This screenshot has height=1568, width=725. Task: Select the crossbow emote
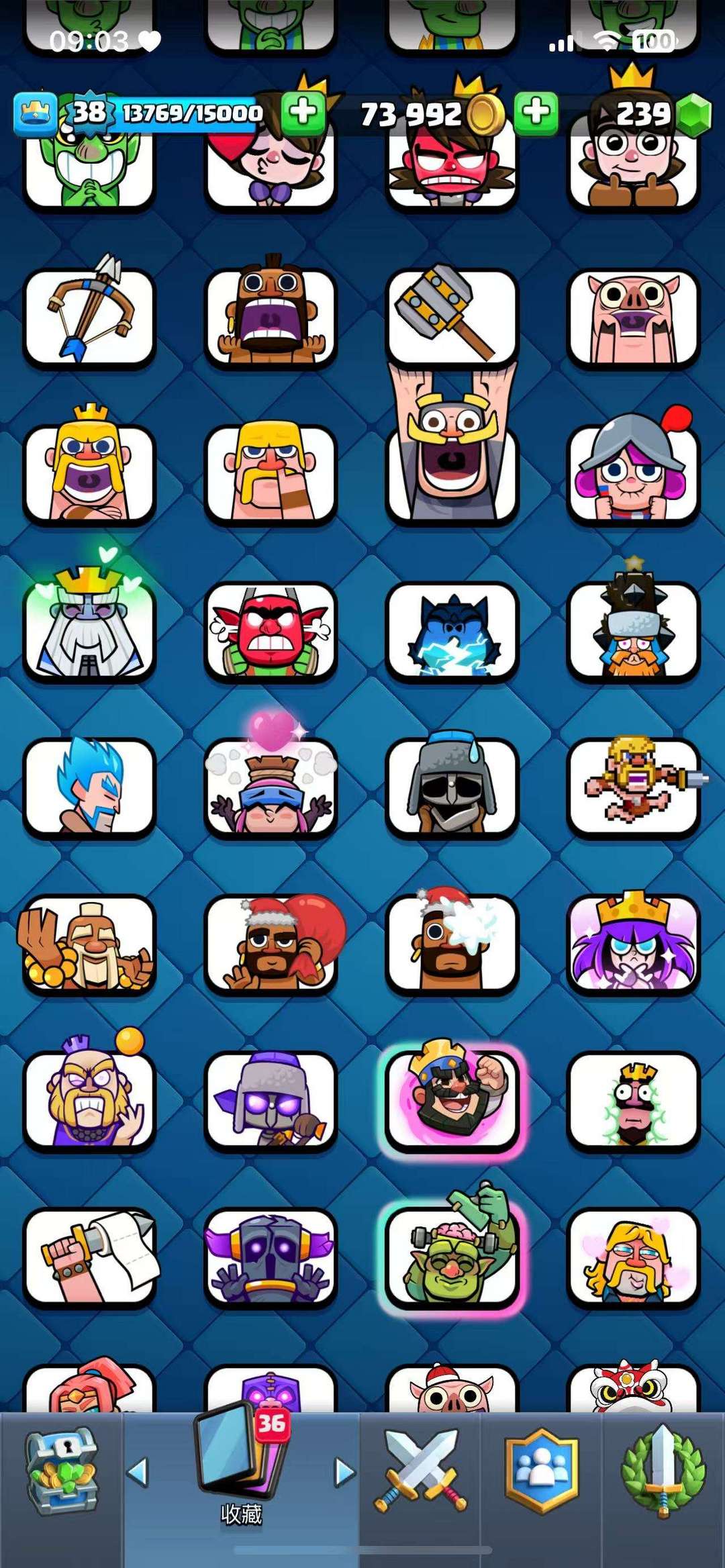89,315
